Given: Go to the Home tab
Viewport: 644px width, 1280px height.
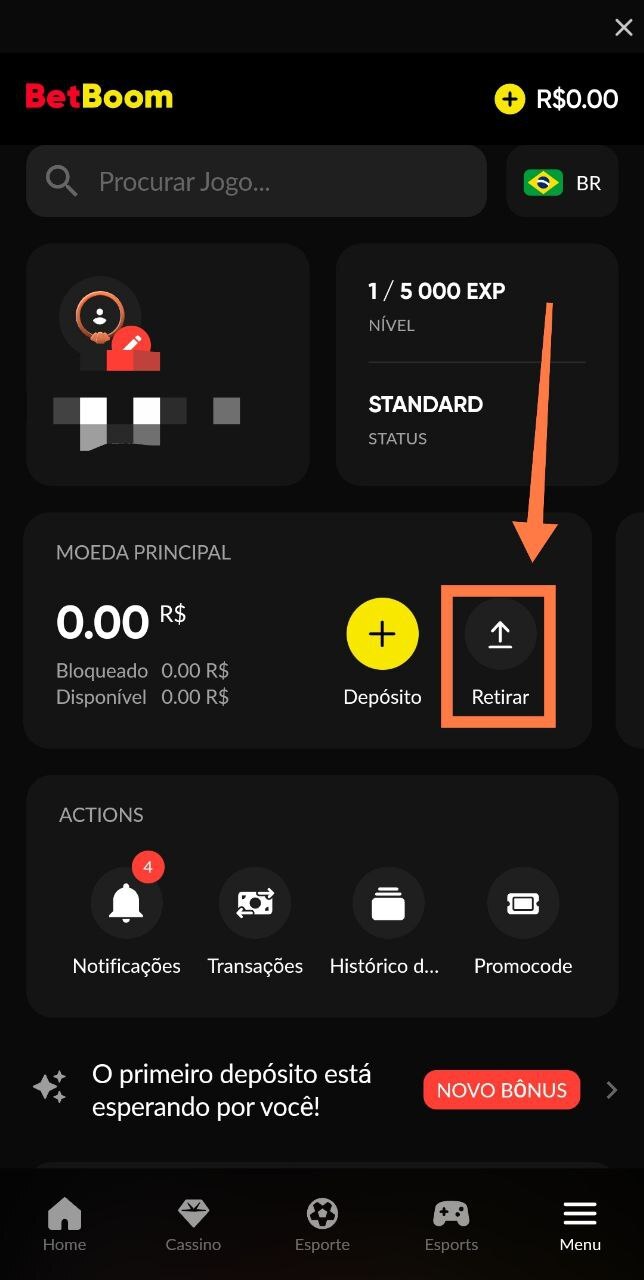Looking at the screenshot, I should pyautogui.click(x=64, y=1225).
